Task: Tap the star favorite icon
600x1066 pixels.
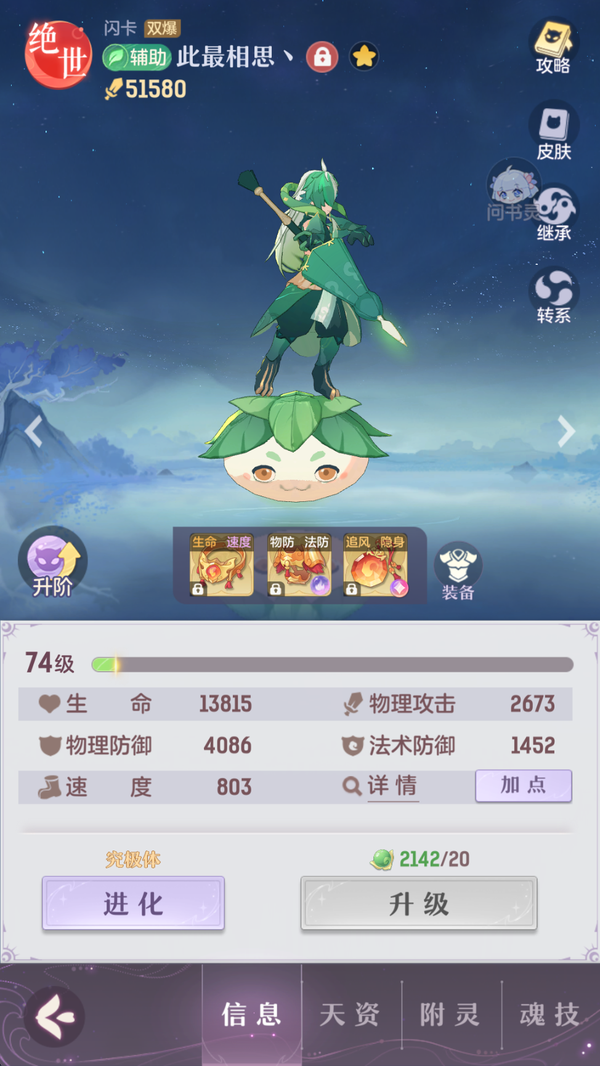Action: [363, 56]
